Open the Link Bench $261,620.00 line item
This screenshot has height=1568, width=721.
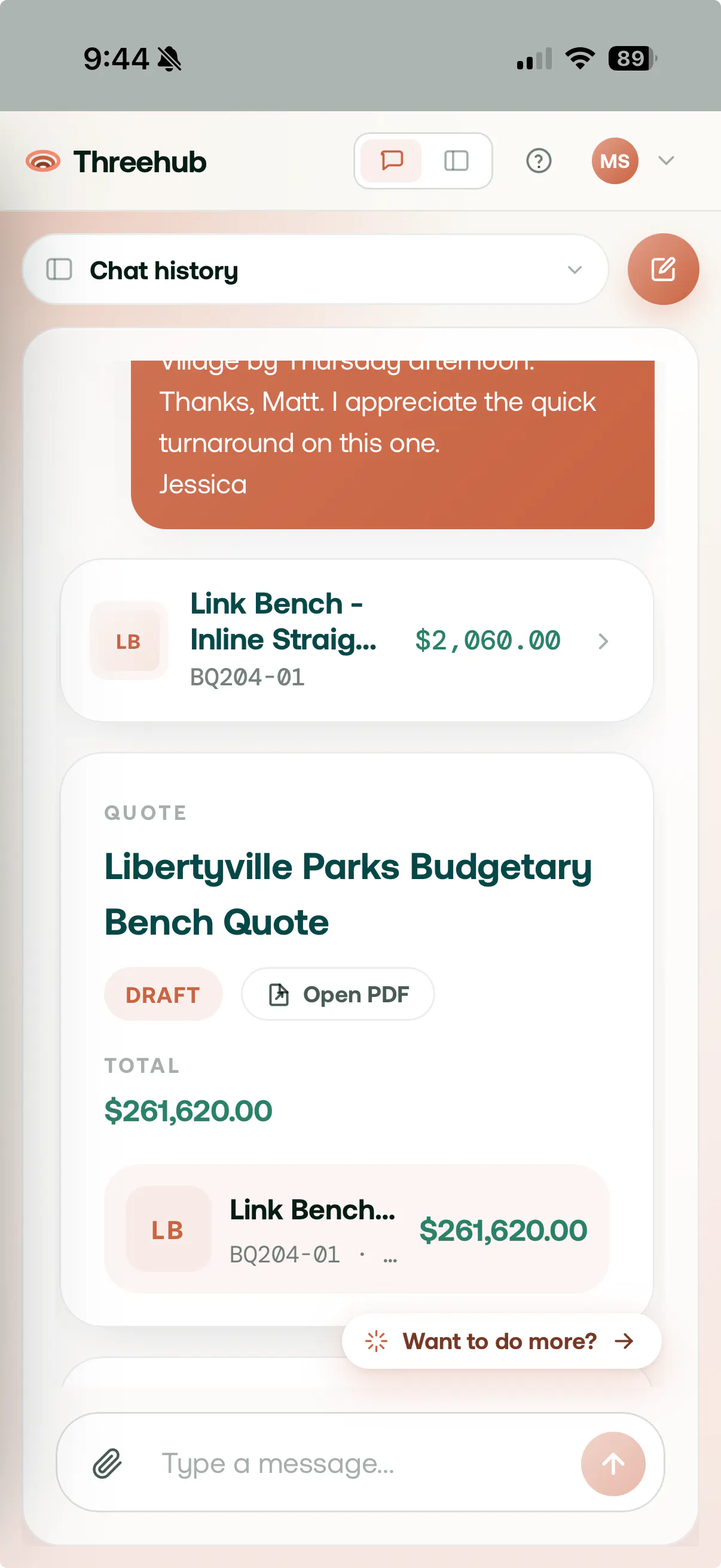[356, 1230]
